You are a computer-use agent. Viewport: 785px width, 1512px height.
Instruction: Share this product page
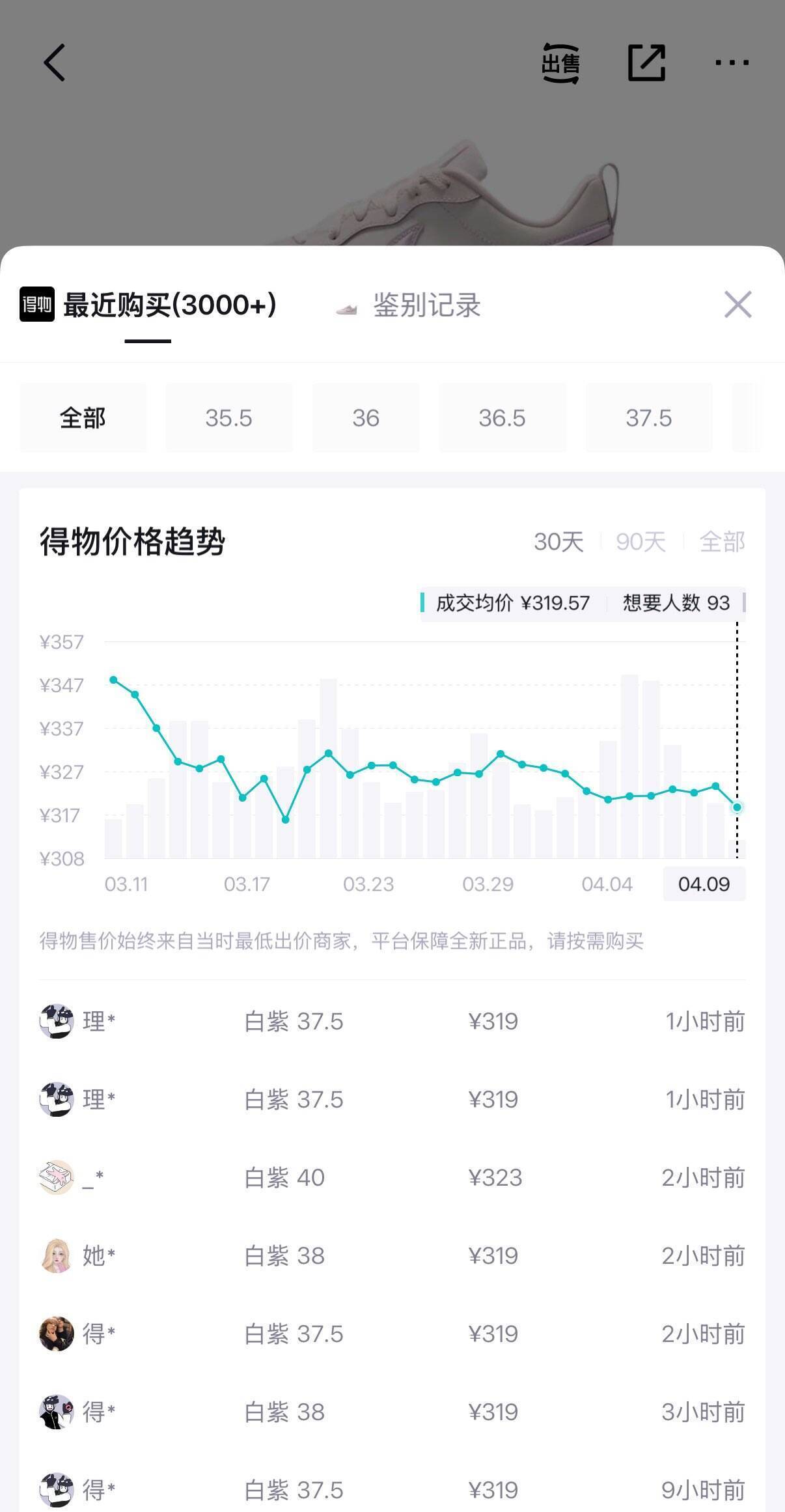pos(646,63)
